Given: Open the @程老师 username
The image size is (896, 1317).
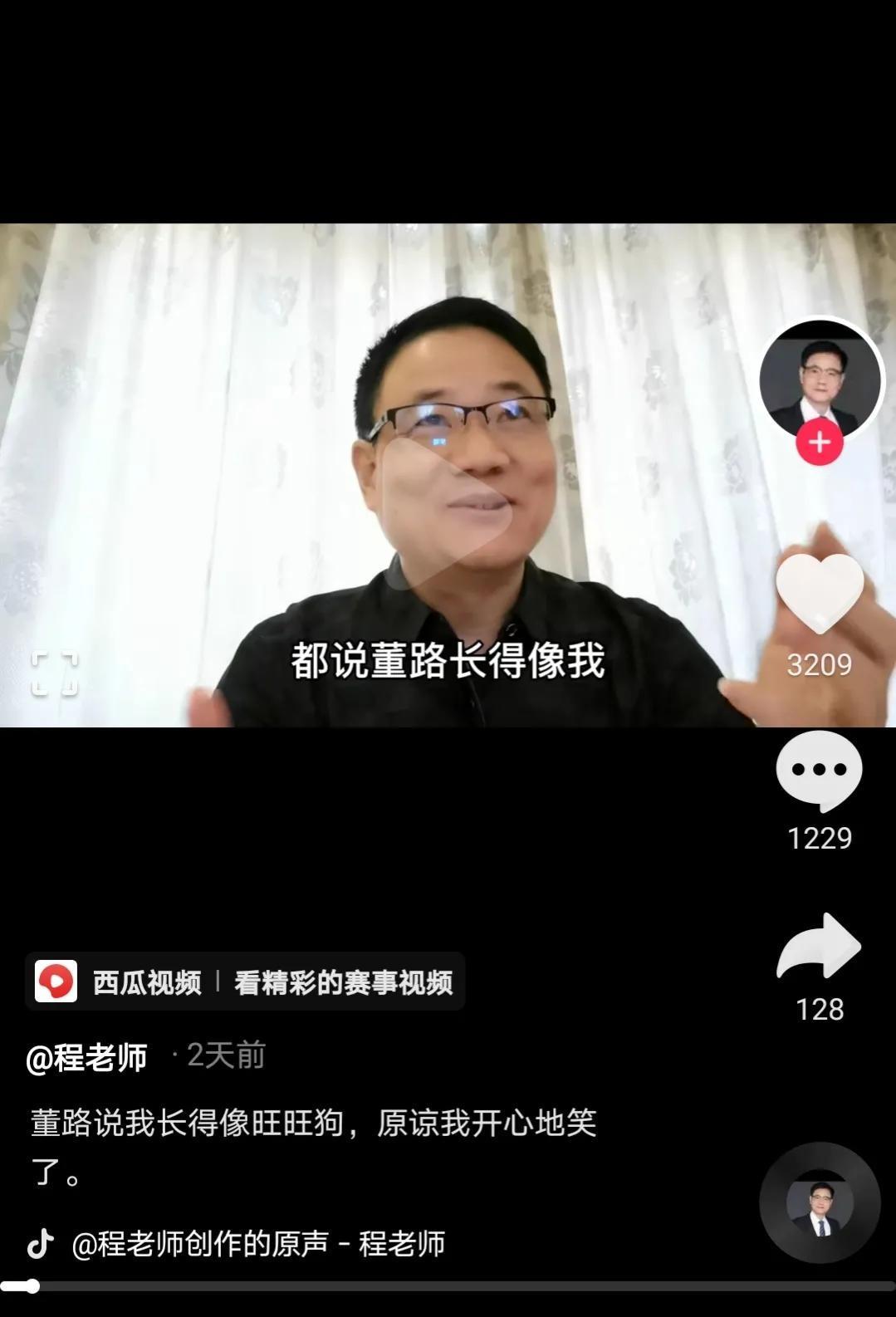Looking at the screenshot, I should coord(87,1057).
